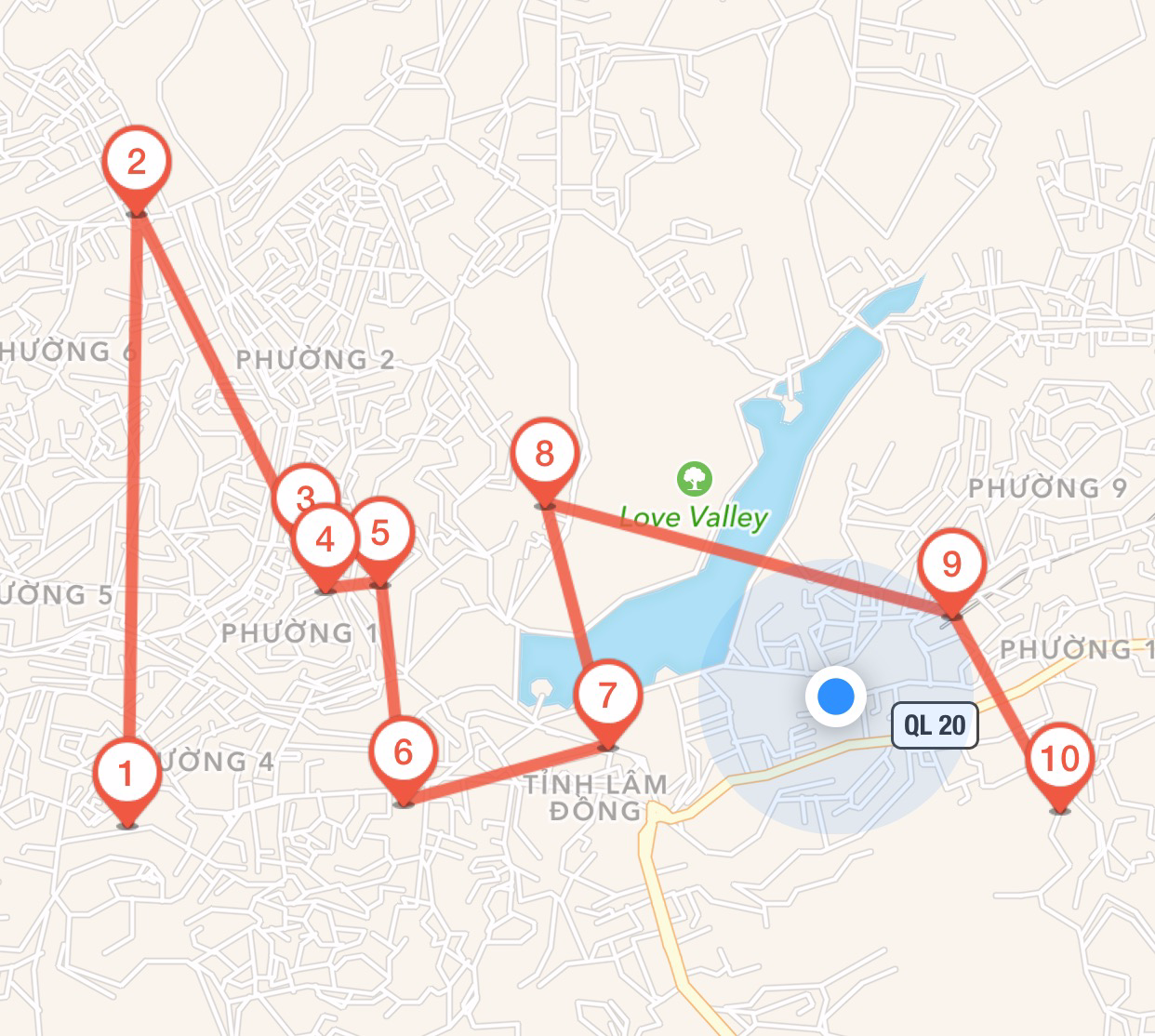Tap the blue current location dot
The height and width of the screenshot is (1036, 1155).
(x=836, y=696)
